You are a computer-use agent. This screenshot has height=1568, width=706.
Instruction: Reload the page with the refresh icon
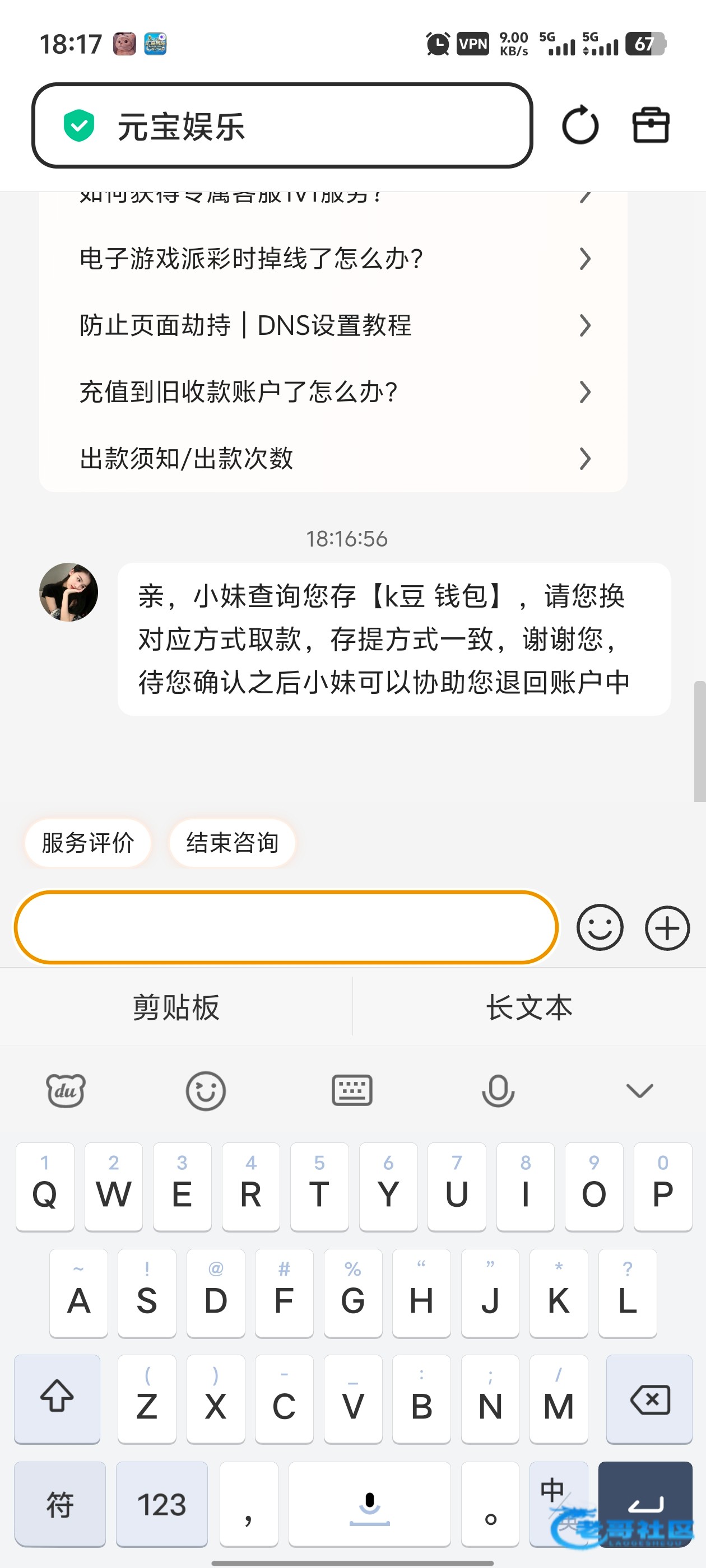(x=580, y=125)
